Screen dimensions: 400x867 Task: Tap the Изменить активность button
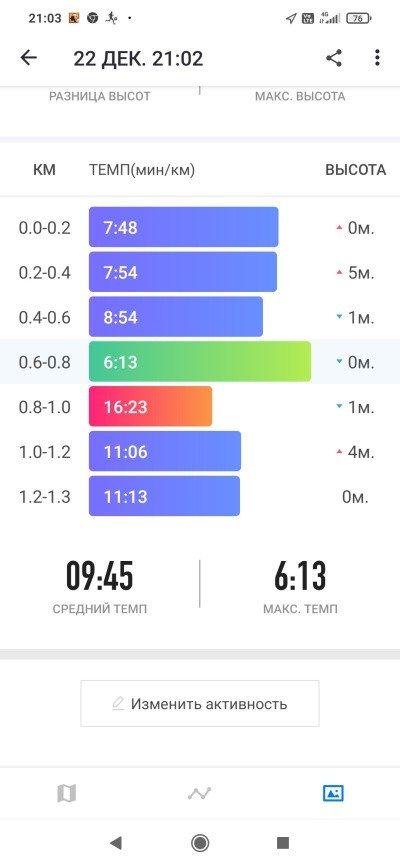[x=200, y=703]
